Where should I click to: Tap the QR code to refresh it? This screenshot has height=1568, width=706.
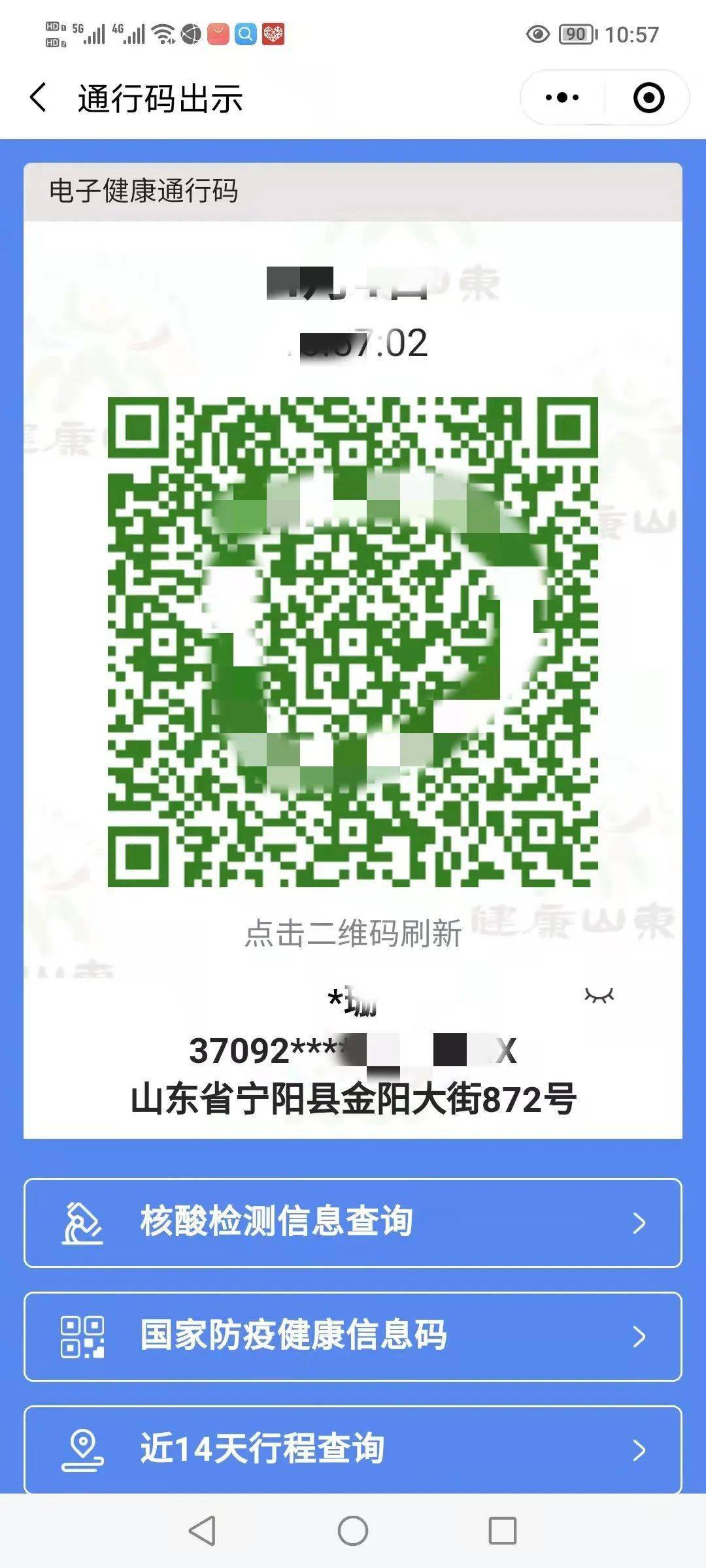[x=353, y=642]
